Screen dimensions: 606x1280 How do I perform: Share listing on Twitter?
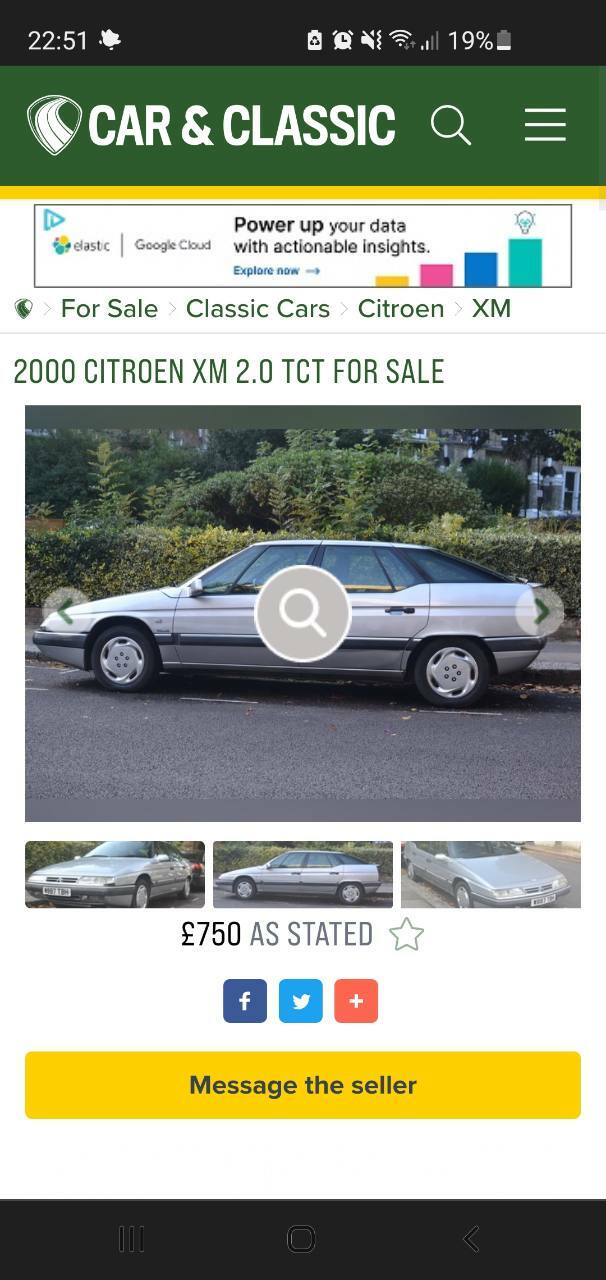(x=301, y=1001)
